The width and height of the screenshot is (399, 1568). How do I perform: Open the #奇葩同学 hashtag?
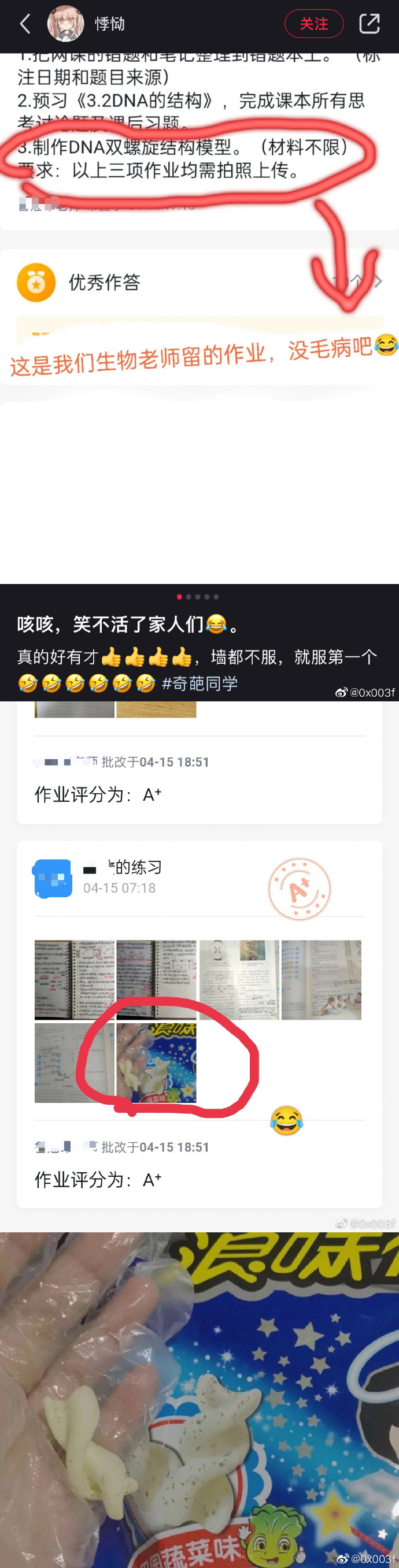200,683
